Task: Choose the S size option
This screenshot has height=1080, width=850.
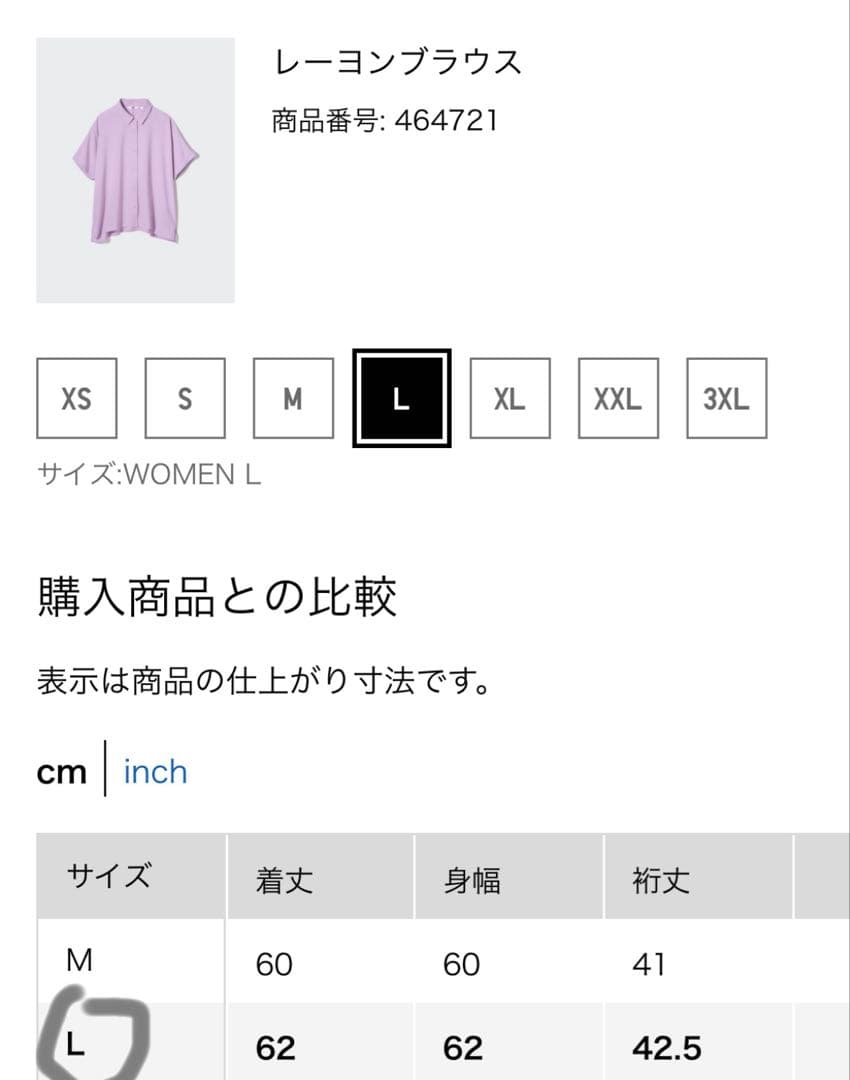Action: pyautogui.click(x=185, y=398)
